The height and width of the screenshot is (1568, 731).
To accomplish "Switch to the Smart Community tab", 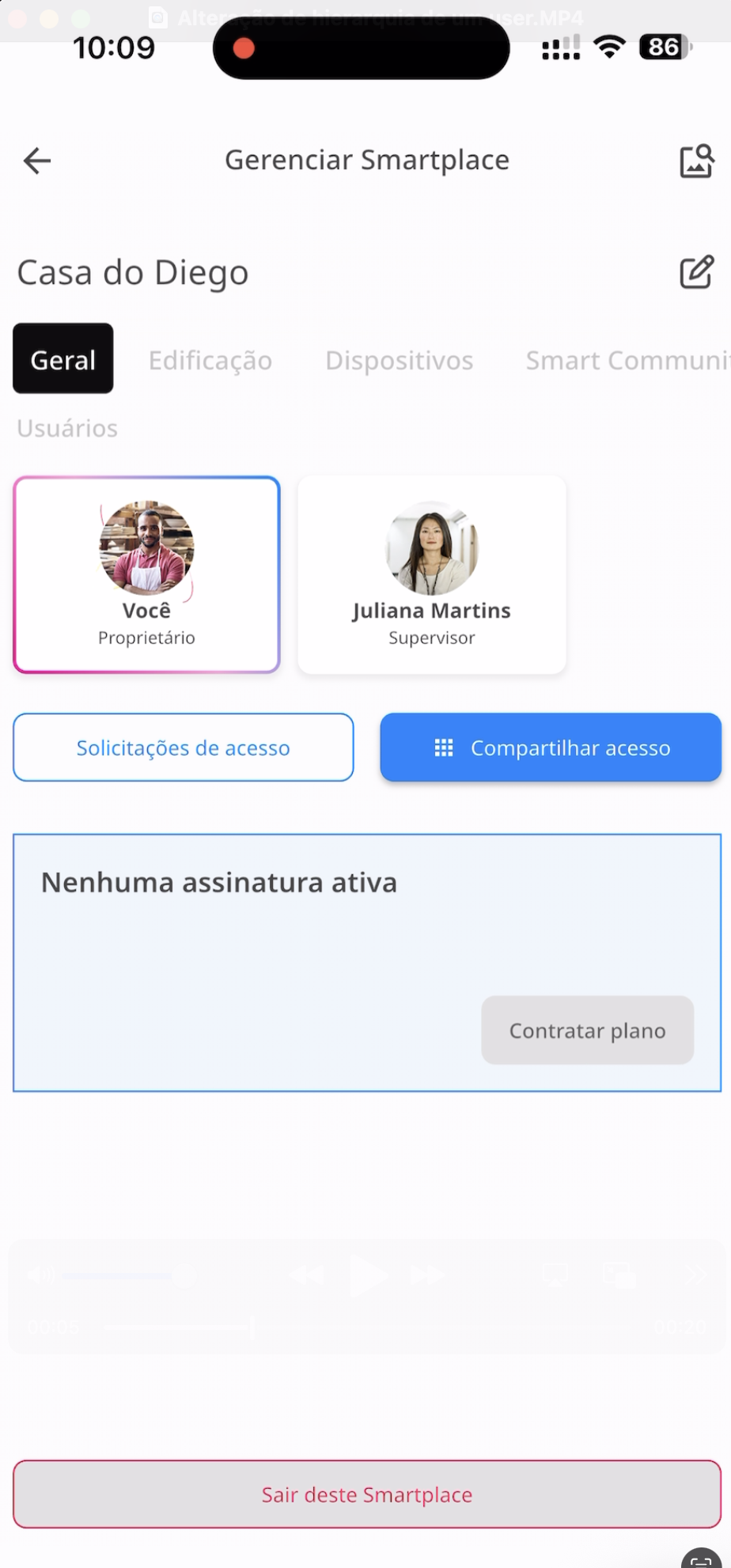I will [627, 361].
